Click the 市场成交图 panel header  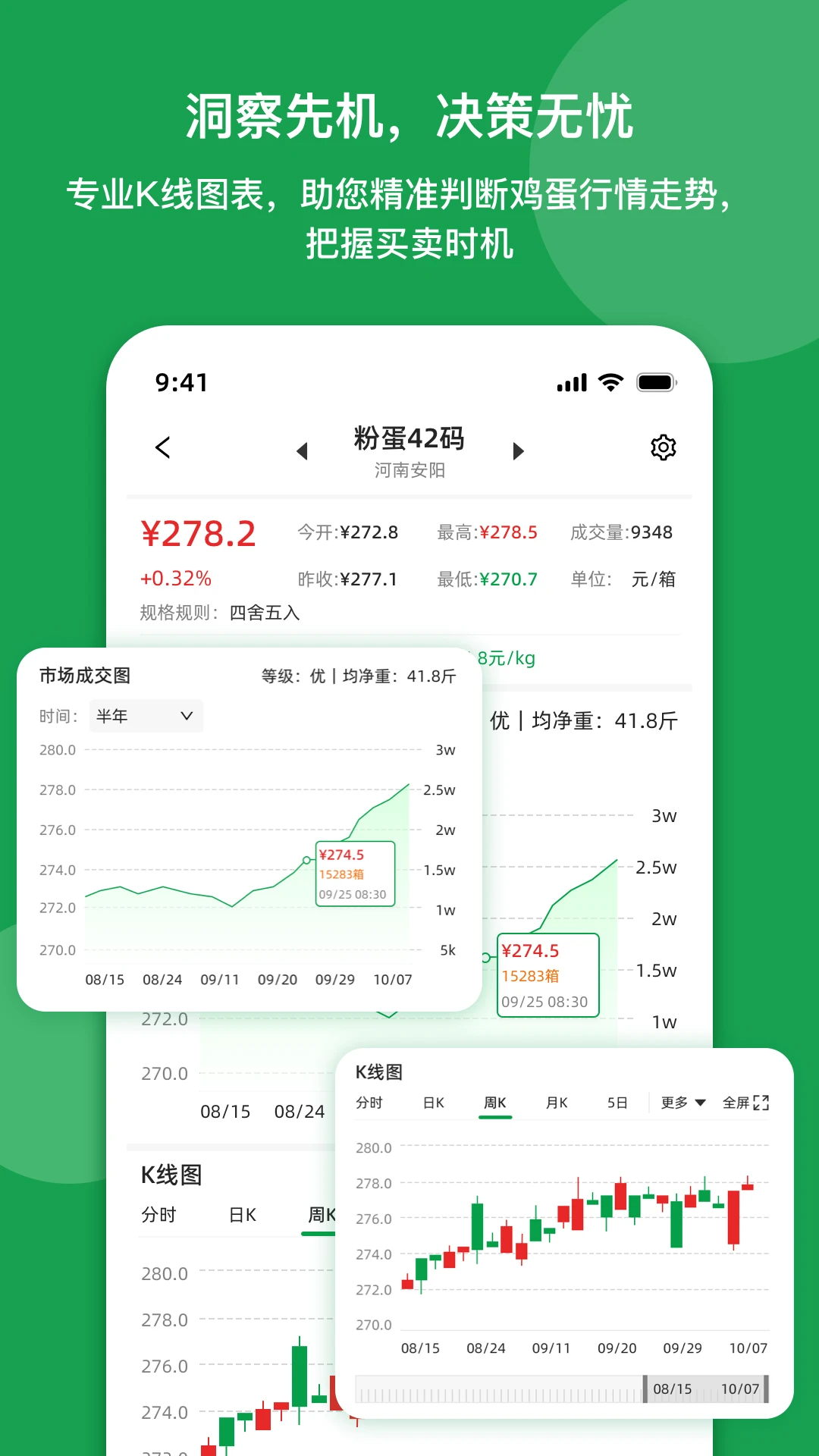coord(83,676)
